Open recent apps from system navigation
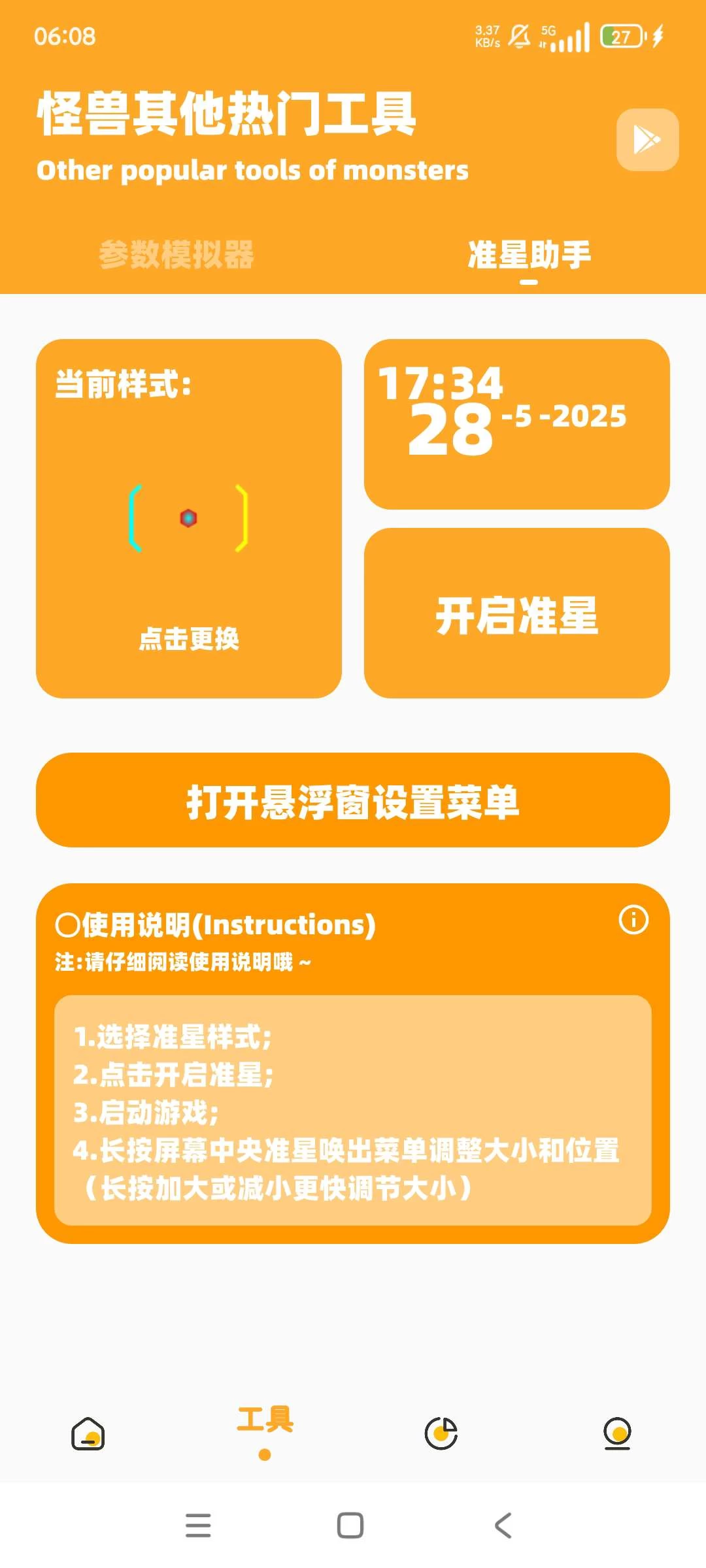This screenshot has width=706, height=1568. point(198,1526)
